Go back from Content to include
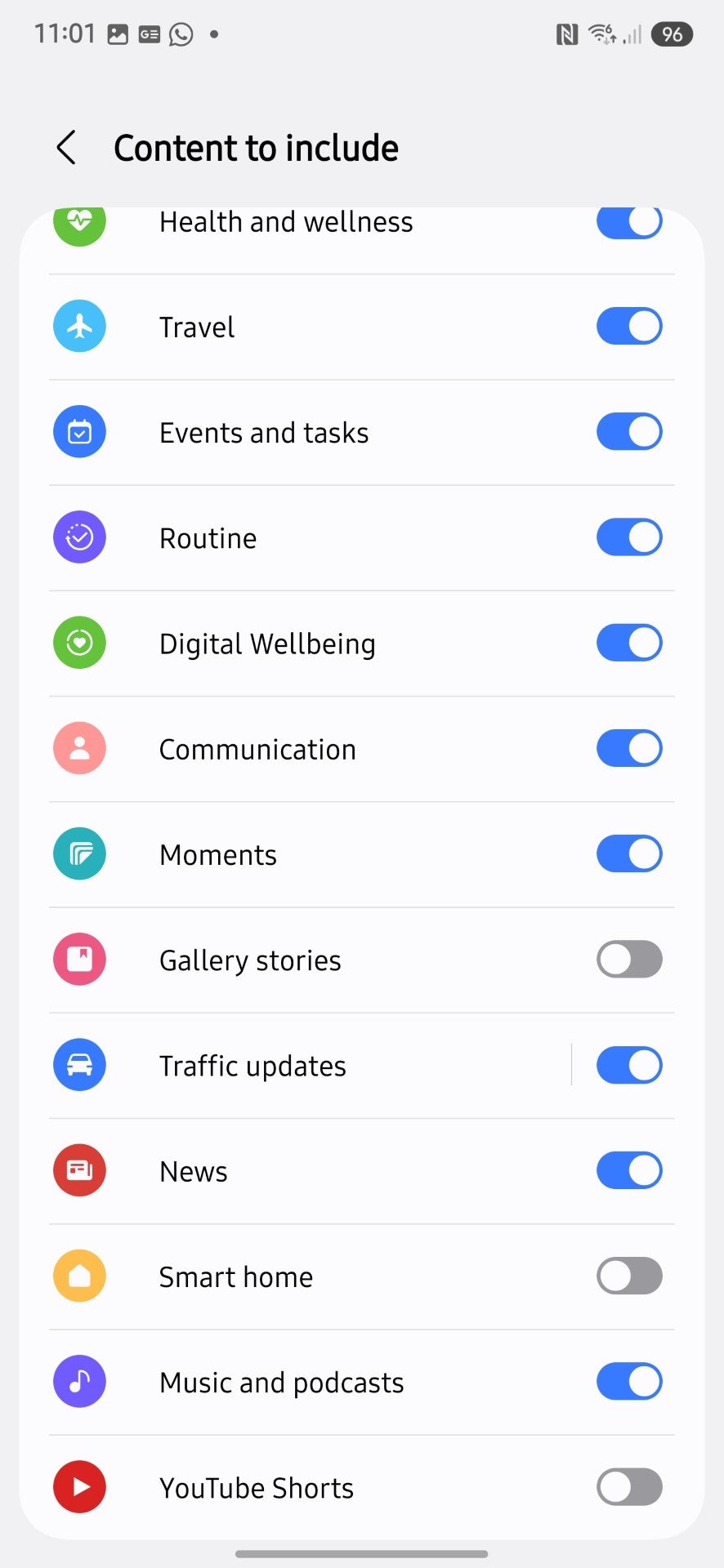 [x=67, y=148]
